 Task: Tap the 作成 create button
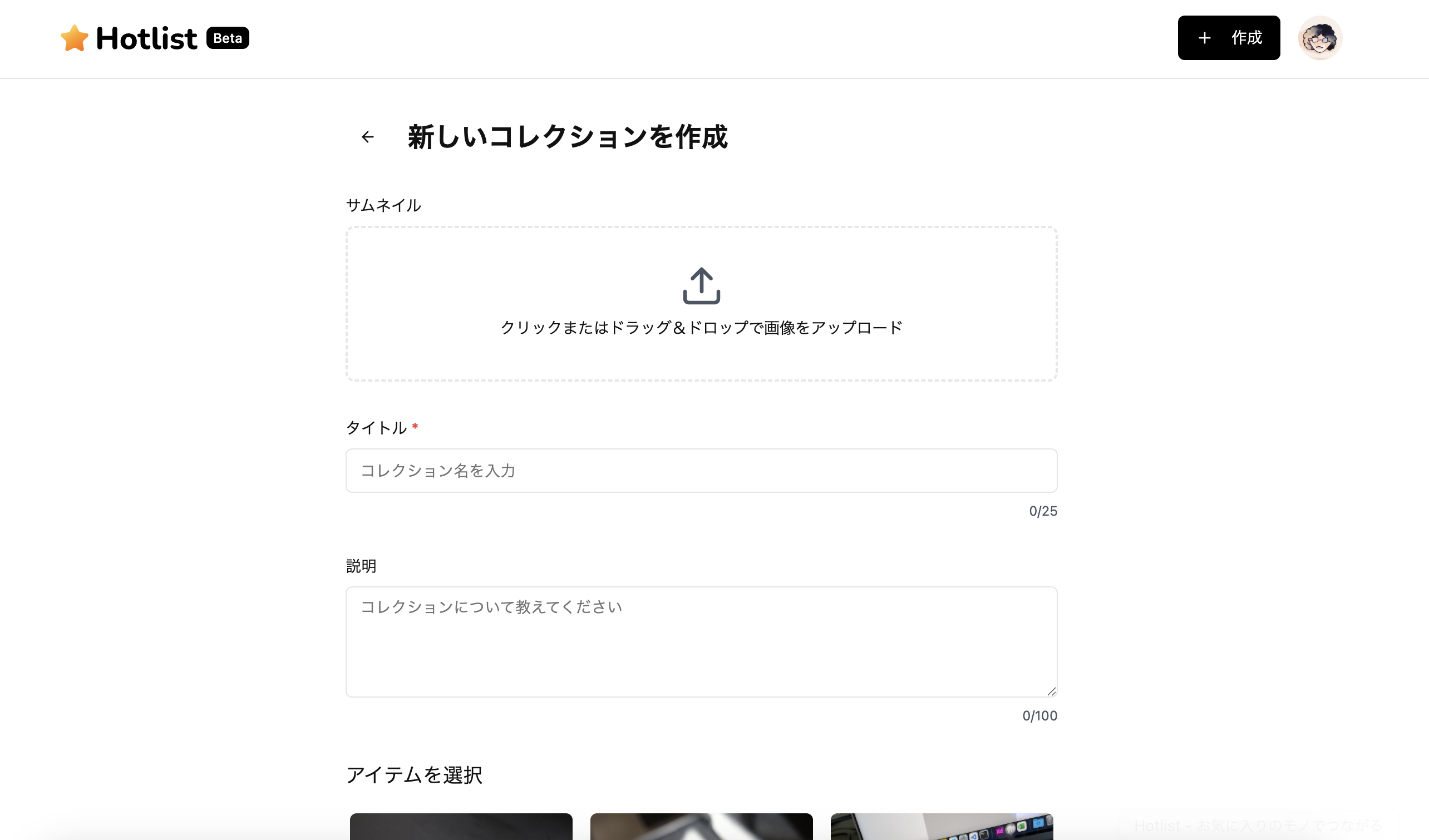pyautogui.click(x=1228, y=38)
